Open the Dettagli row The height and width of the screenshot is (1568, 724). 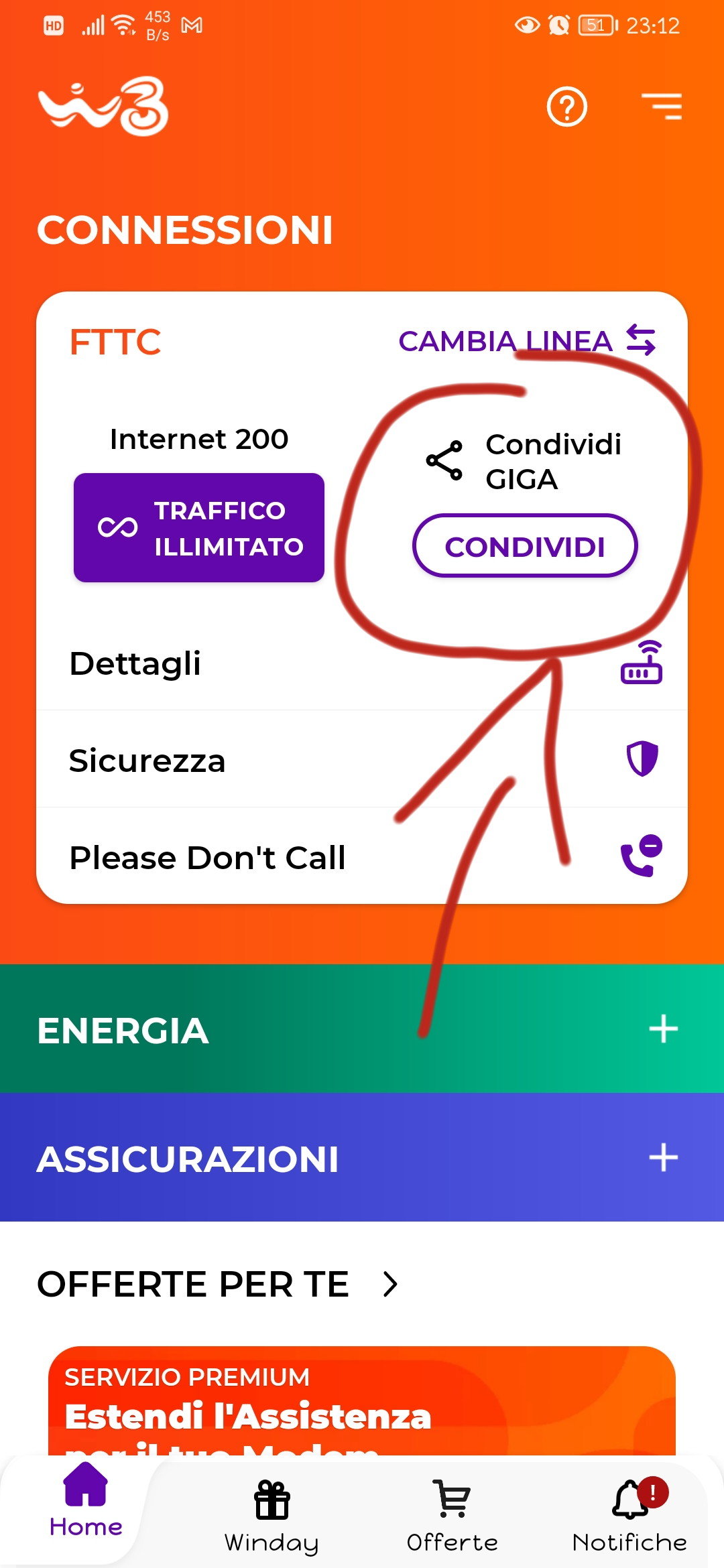[x=362, y=663]
